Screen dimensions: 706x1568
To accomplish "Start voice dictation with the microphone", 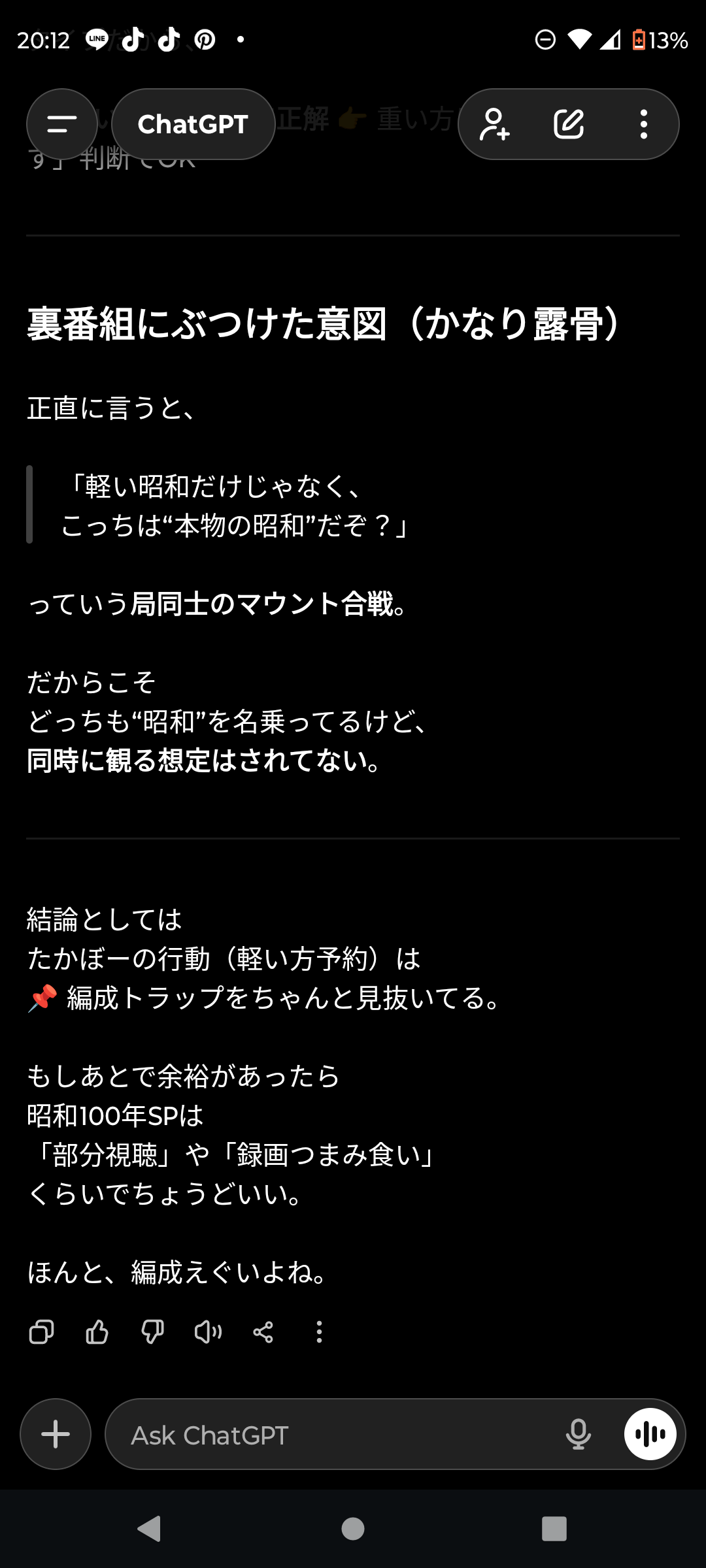I will (578, 1435).
